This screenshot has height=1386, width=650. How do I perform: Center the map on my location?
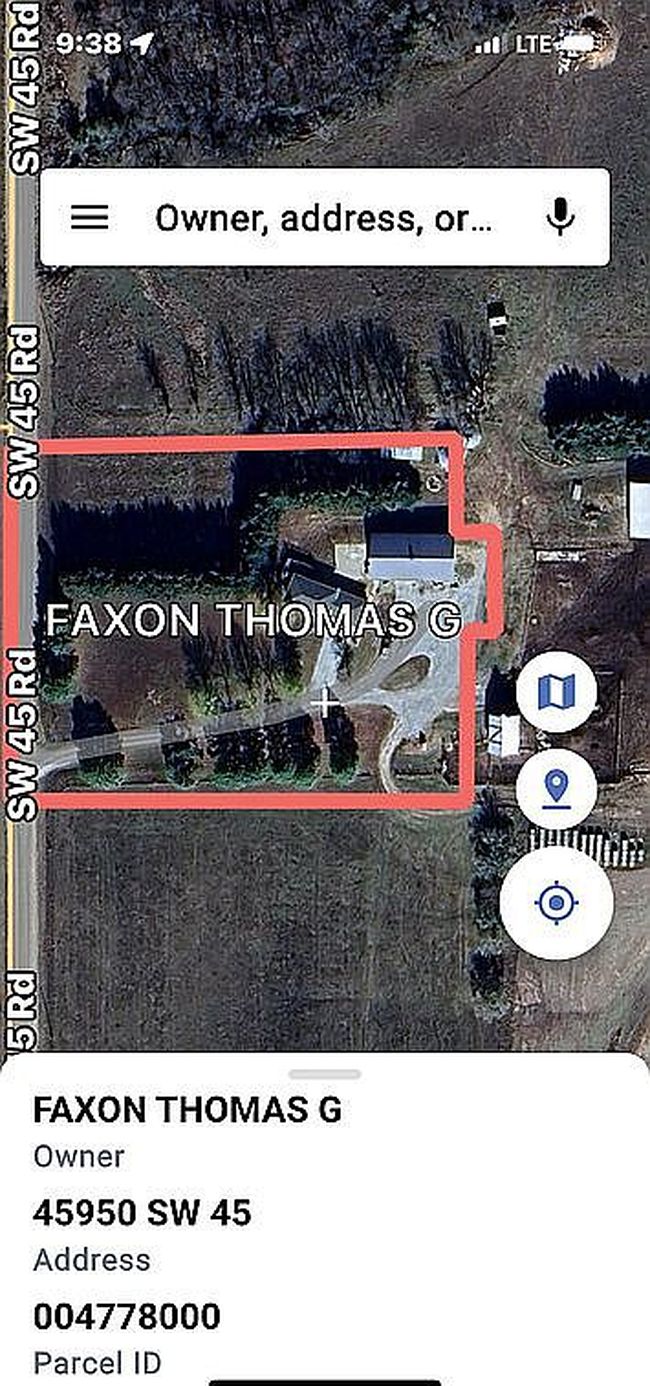557,904
